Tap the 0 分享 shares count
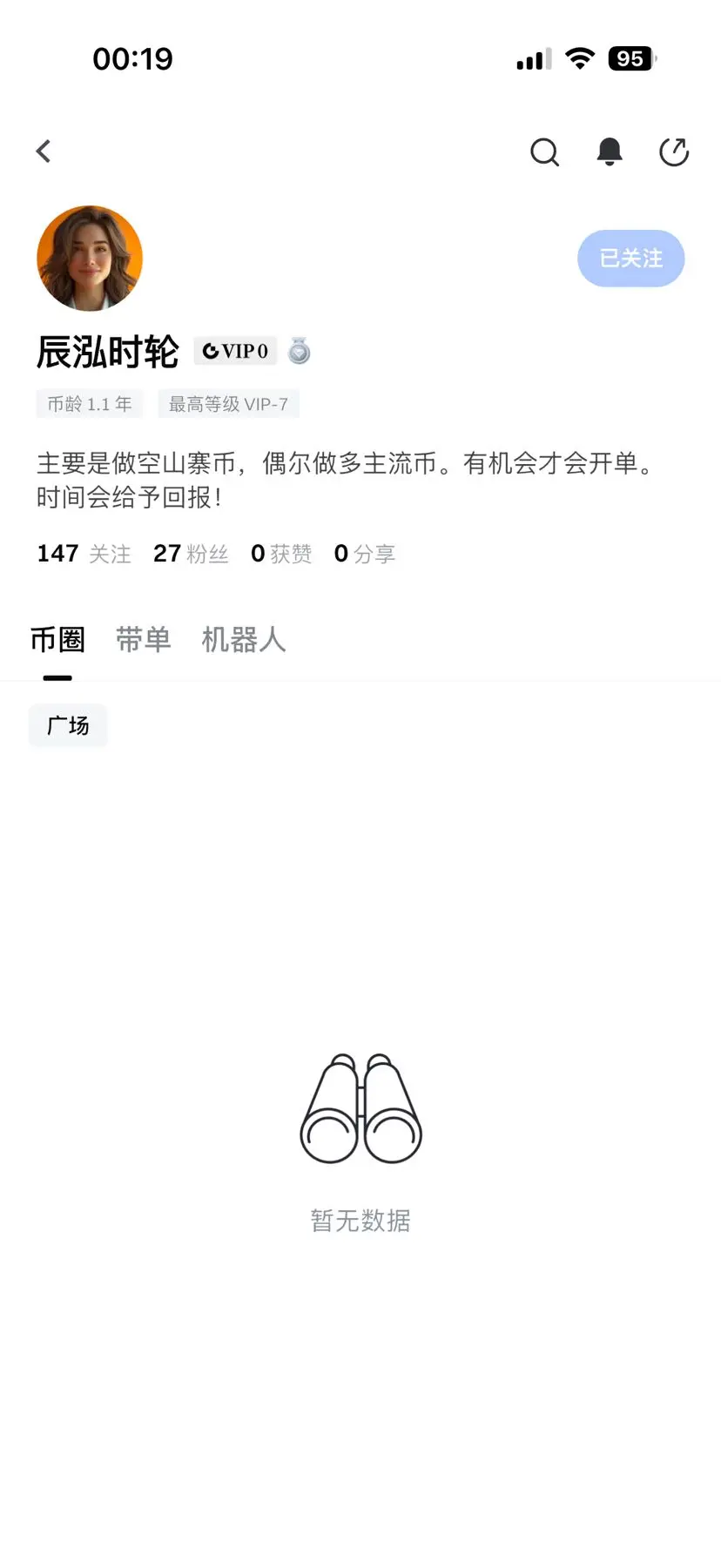The height and width of the screenshot is (1568, 721). pos(365,553)
